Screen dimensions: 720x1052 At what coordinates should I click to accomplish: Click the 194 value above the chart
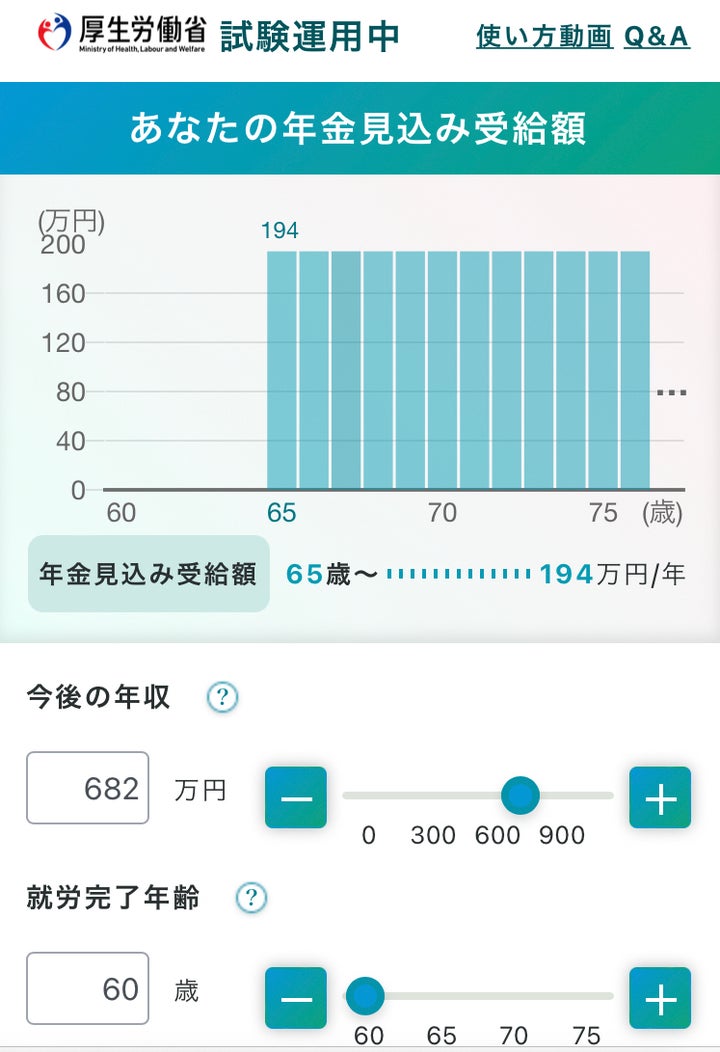pyautogui.click(x=282, y=230)
